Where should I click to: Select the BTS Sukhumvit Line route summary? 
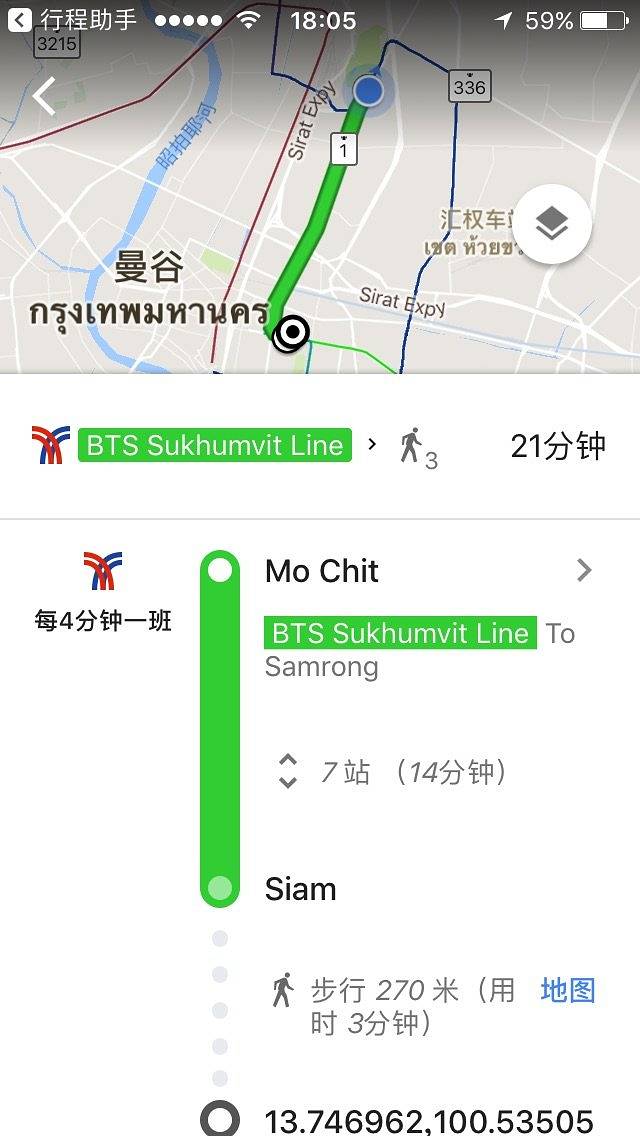215,446
